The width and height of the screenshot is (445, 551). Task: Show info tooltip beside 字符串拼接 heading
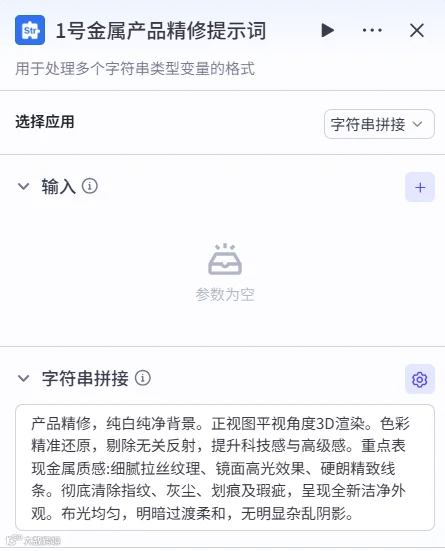click(143, 378)
